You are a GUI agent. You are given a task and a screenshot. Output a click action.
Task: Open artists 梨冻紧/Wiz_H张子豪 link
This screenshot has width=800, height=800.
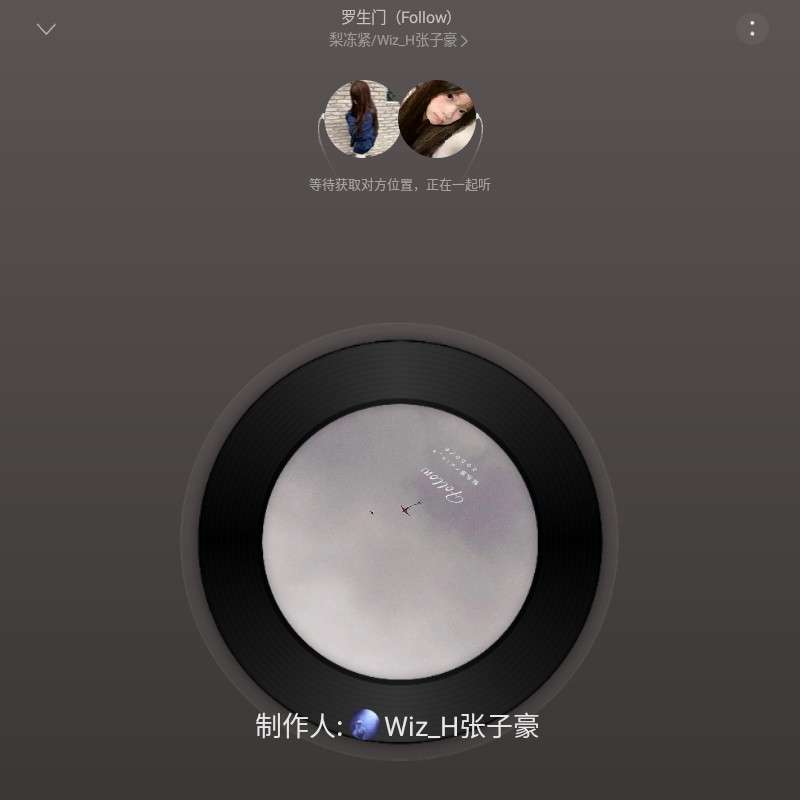(398, 41)
